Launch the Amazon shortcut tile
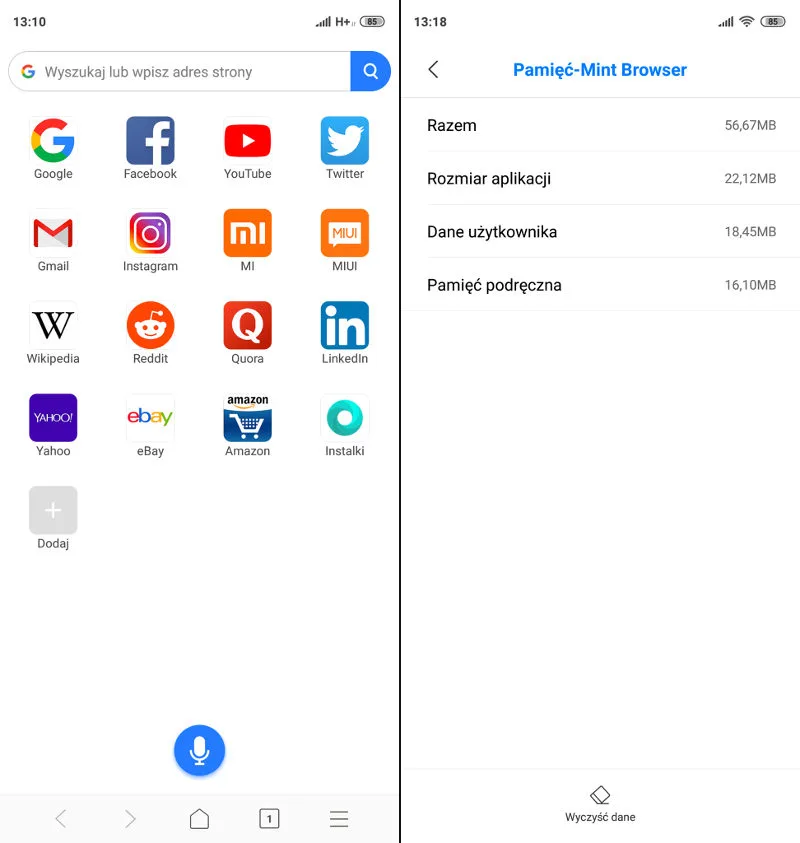This screenshot has width=800, height=843. pyautogui.click(x=247, y=417)
